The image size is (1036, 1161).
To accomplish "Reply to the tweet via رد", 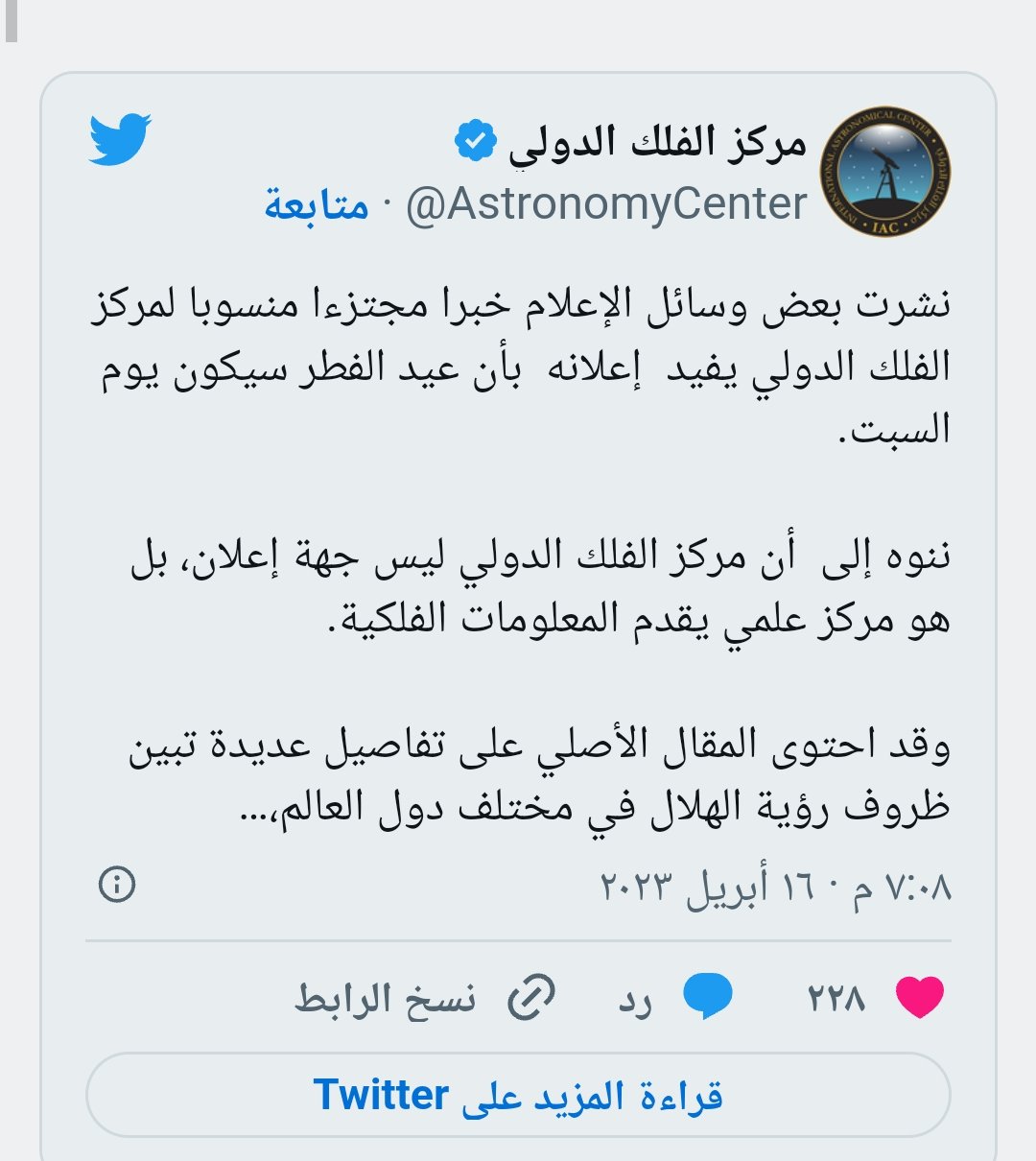I will click(676, 999).
